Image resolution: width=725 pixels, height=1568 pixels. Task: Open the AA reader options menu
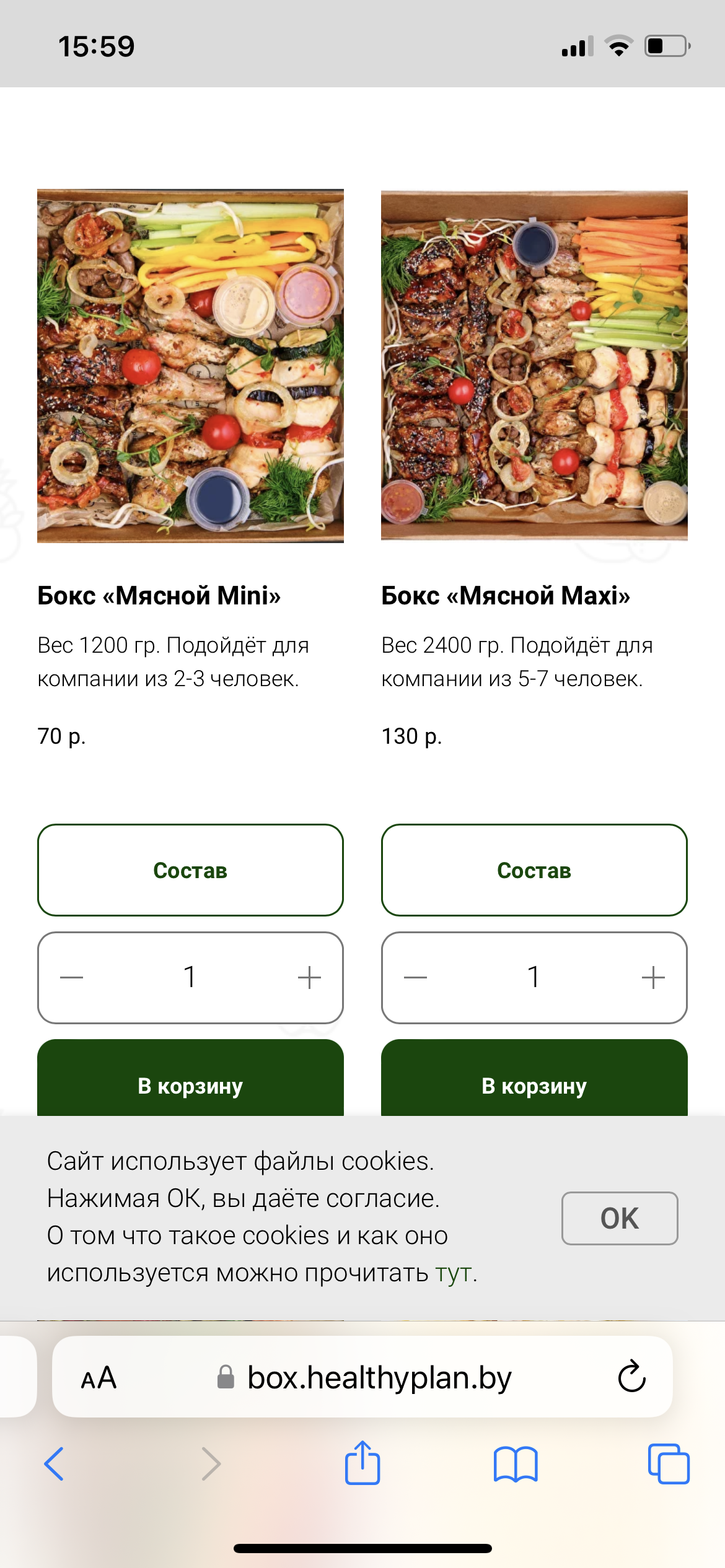click(x=99, y=1378)
